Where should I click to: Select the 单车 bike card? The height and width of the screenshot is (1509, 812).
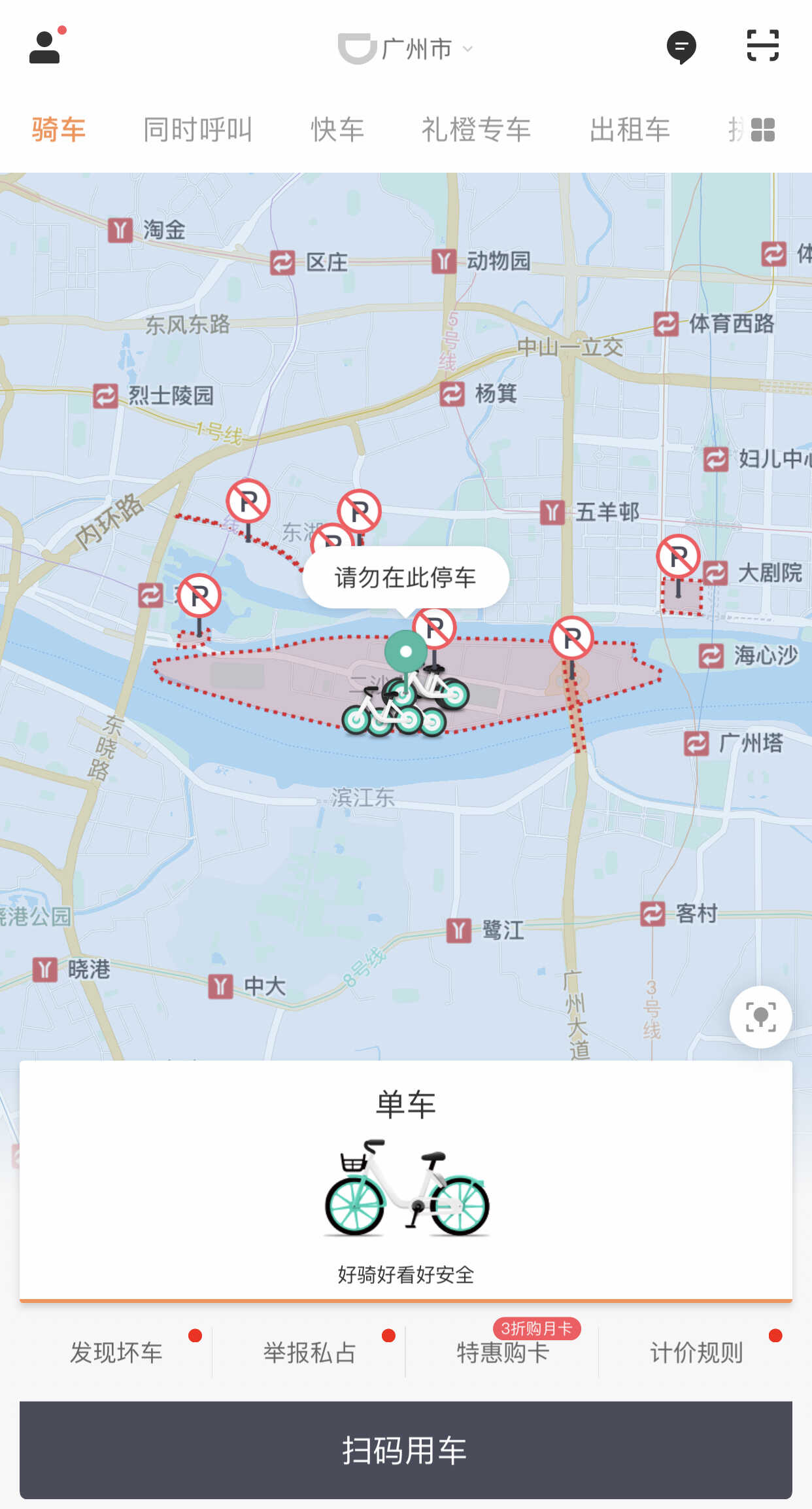click(x=406, y=1181)
